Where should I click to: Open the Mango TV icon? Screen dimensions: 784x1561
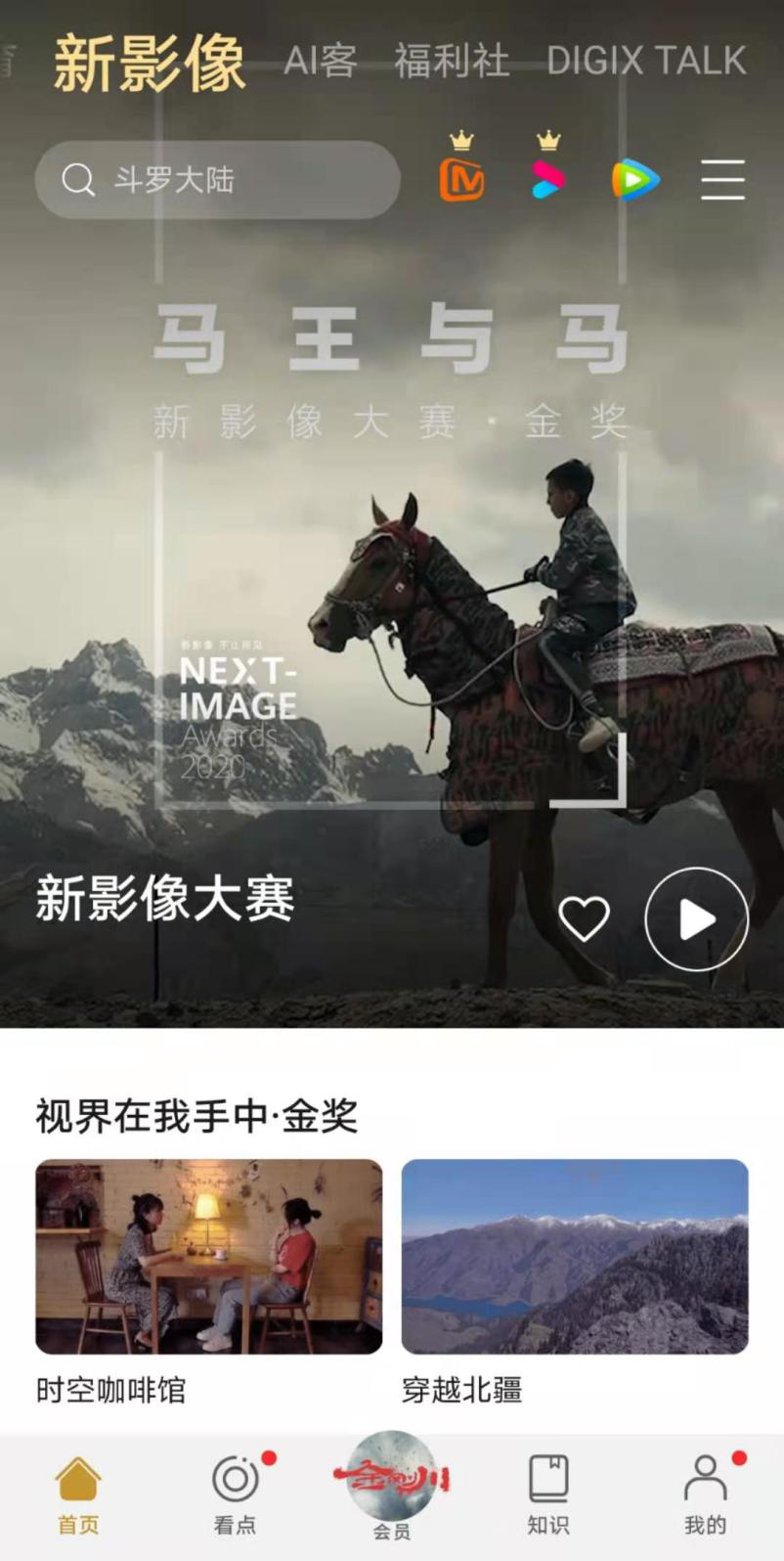pyautogui.click(x=461, y=179)
